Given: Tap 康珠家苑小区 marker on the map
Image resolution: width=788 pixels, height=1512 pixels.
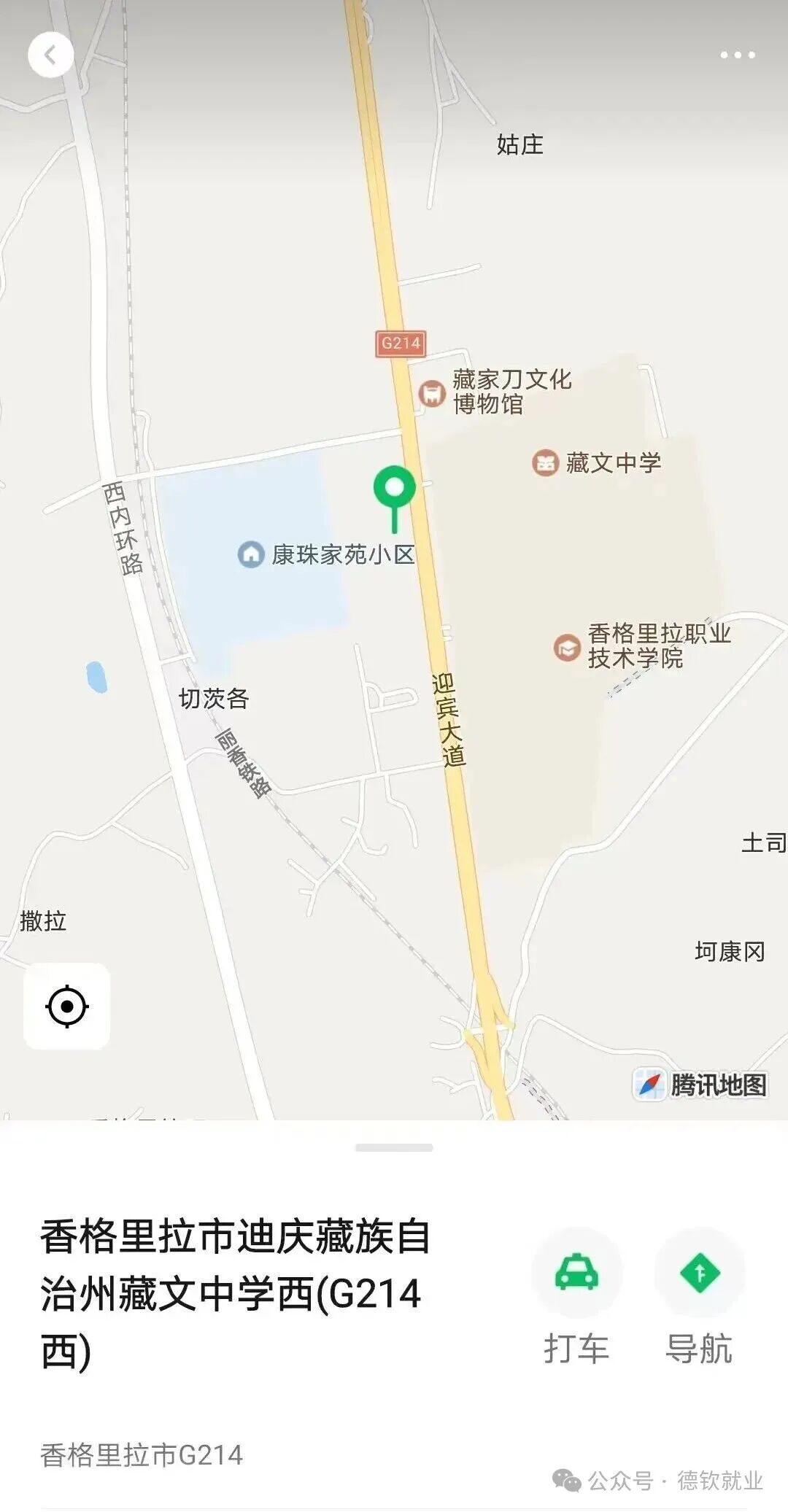Looking at the screenshot, I should tap(251, 554).
